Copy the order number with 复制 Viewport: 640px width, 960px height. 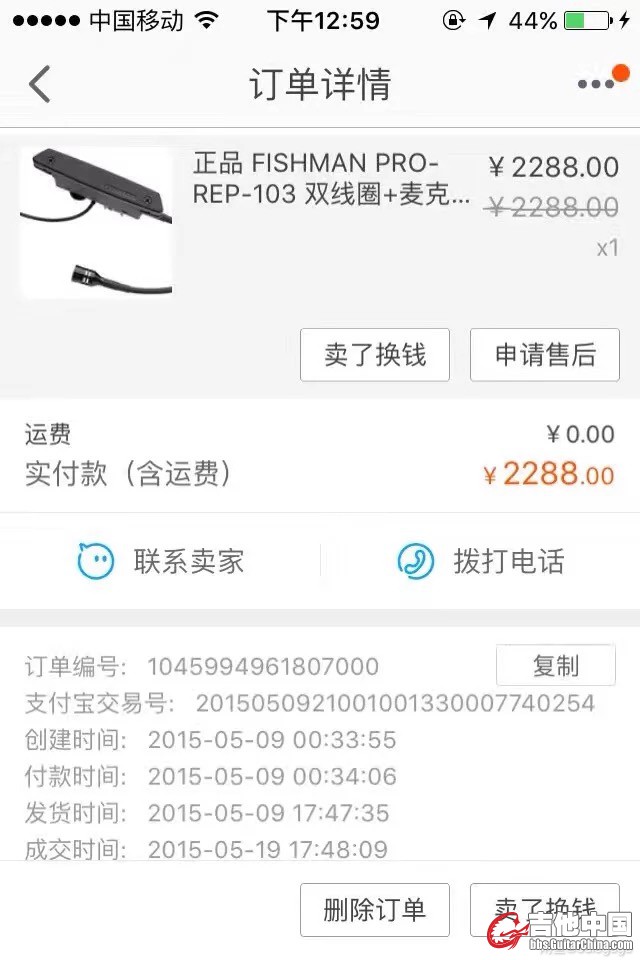[555, 666]
